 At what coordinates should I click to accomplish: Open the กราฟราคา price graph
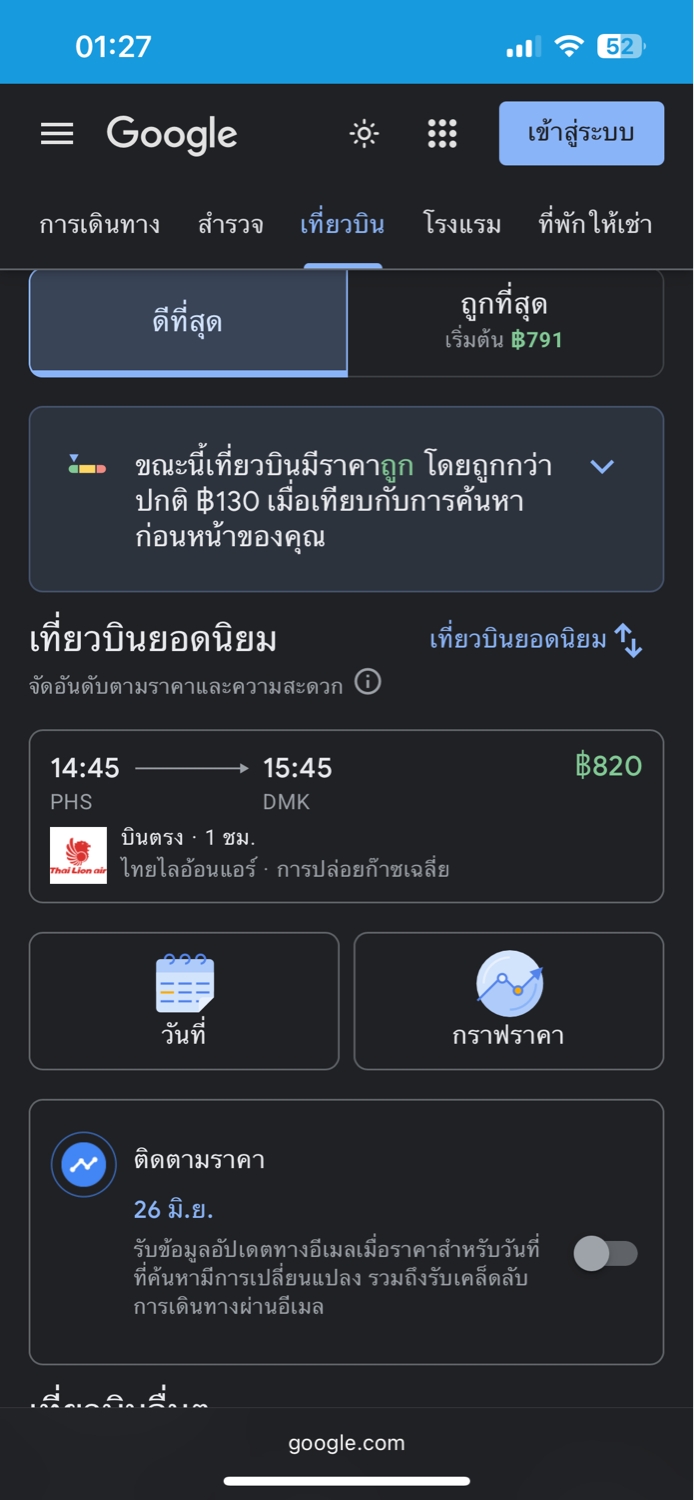(x=509, y=1001)
